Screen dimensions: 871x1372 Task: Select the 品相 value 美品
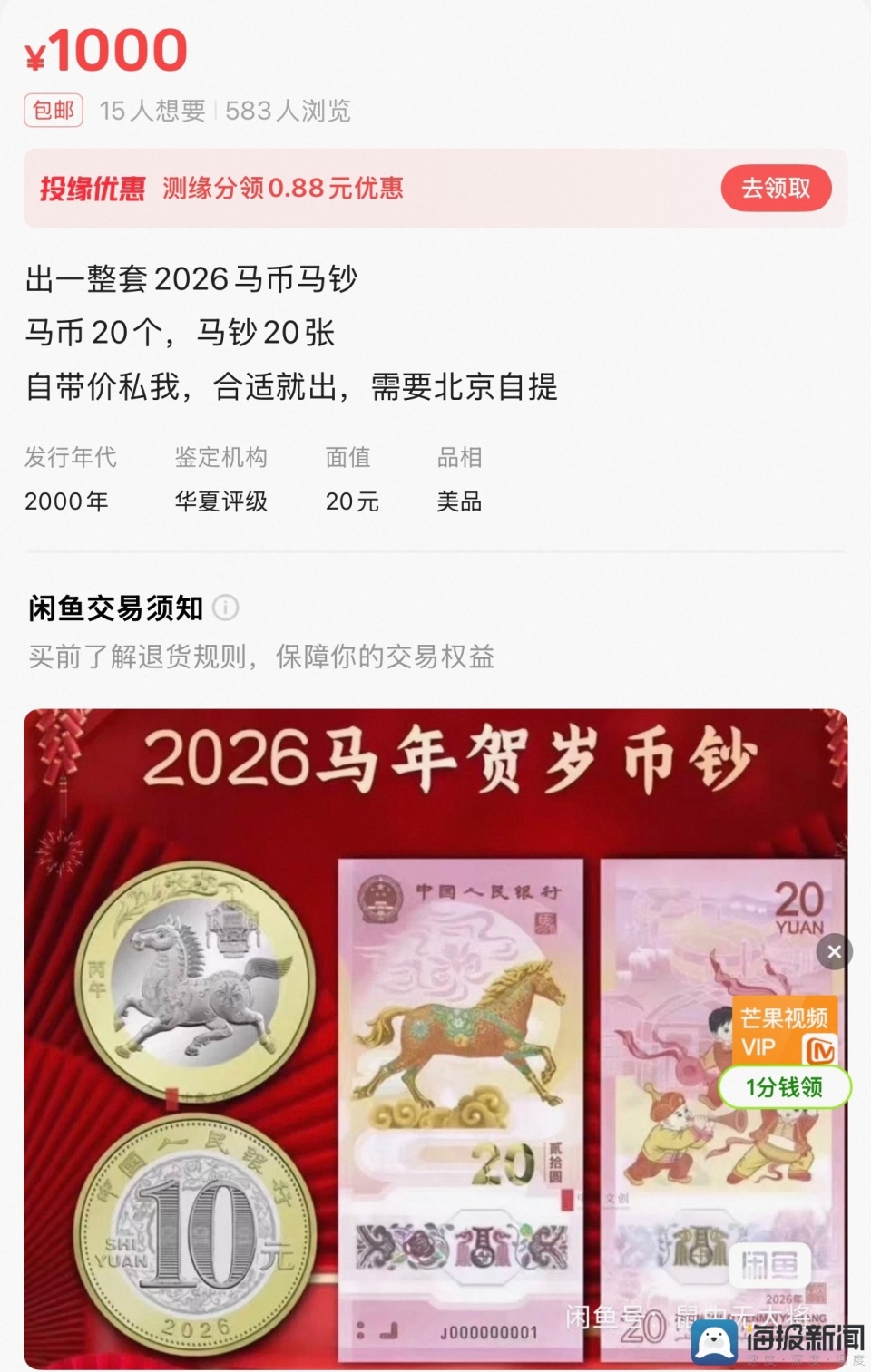pyautogui.click(x=461, y=500)
